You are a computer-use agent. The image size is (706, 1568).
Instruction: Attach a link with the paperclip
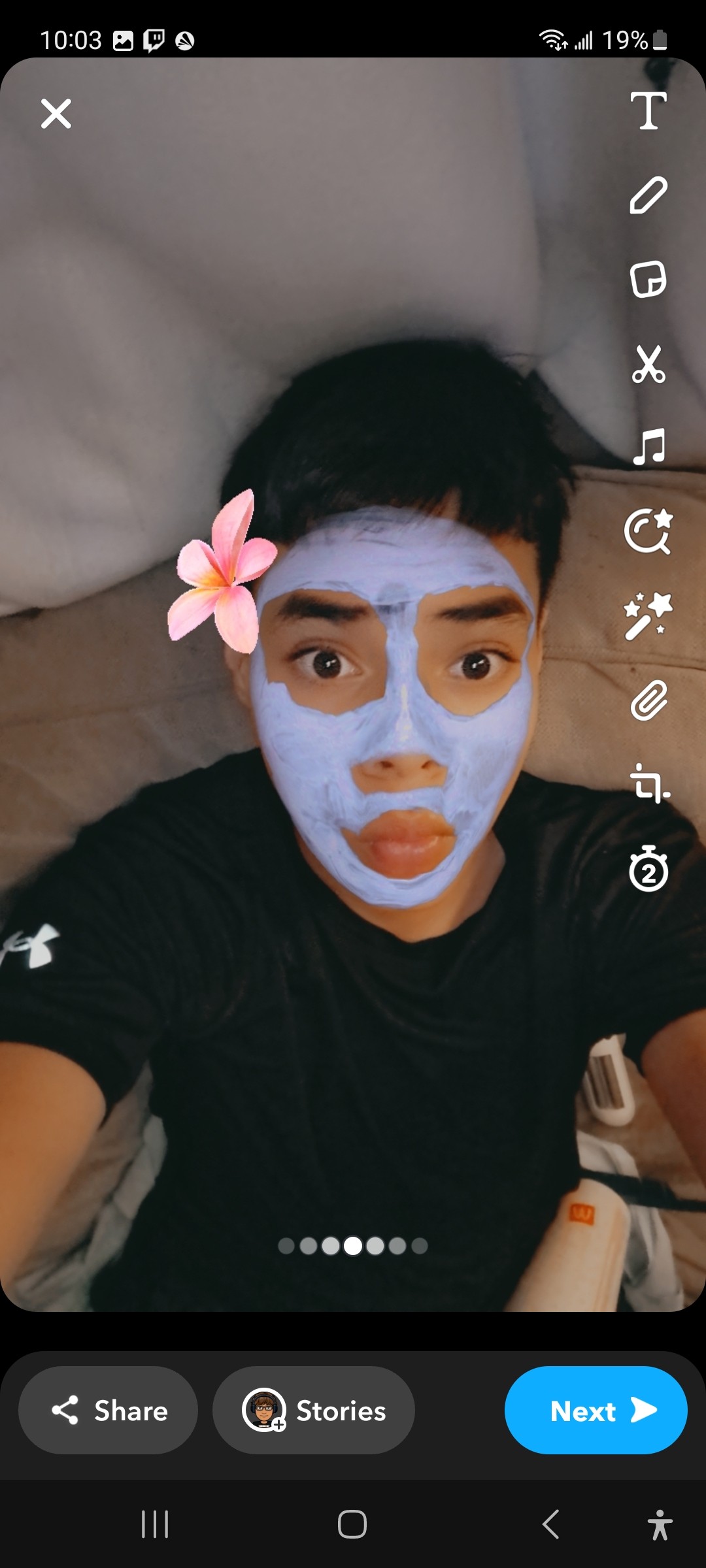tap(649, 700)
